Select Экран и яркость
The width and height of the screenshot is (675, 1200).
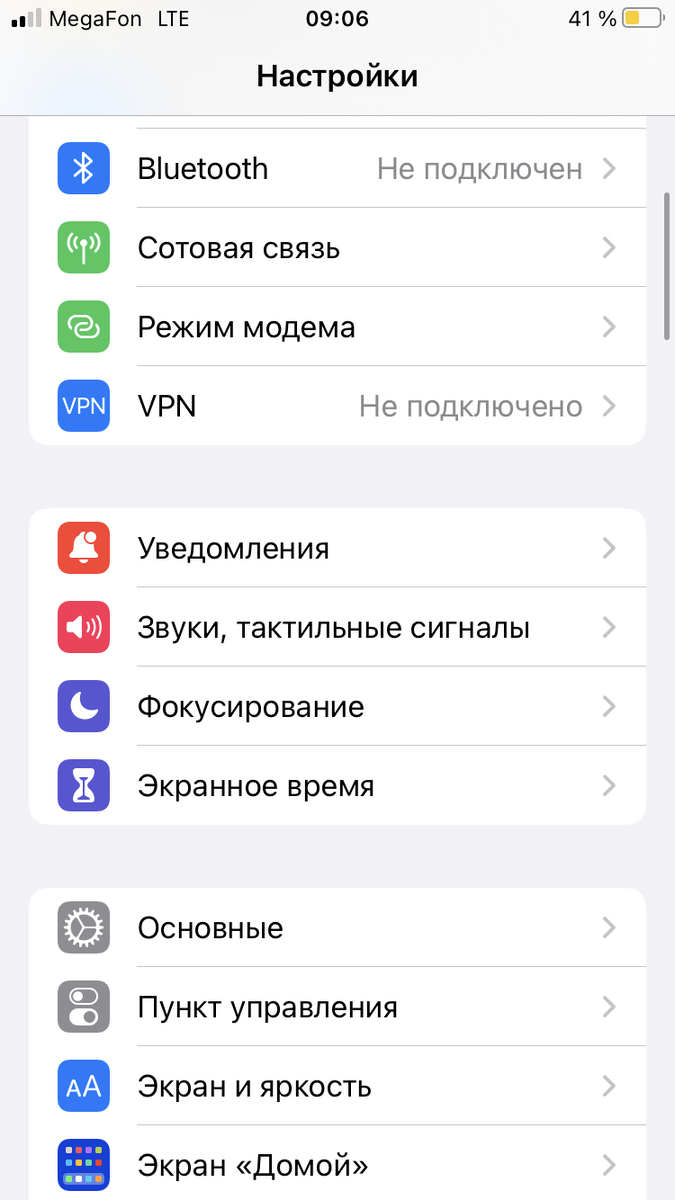point(337,1086)
